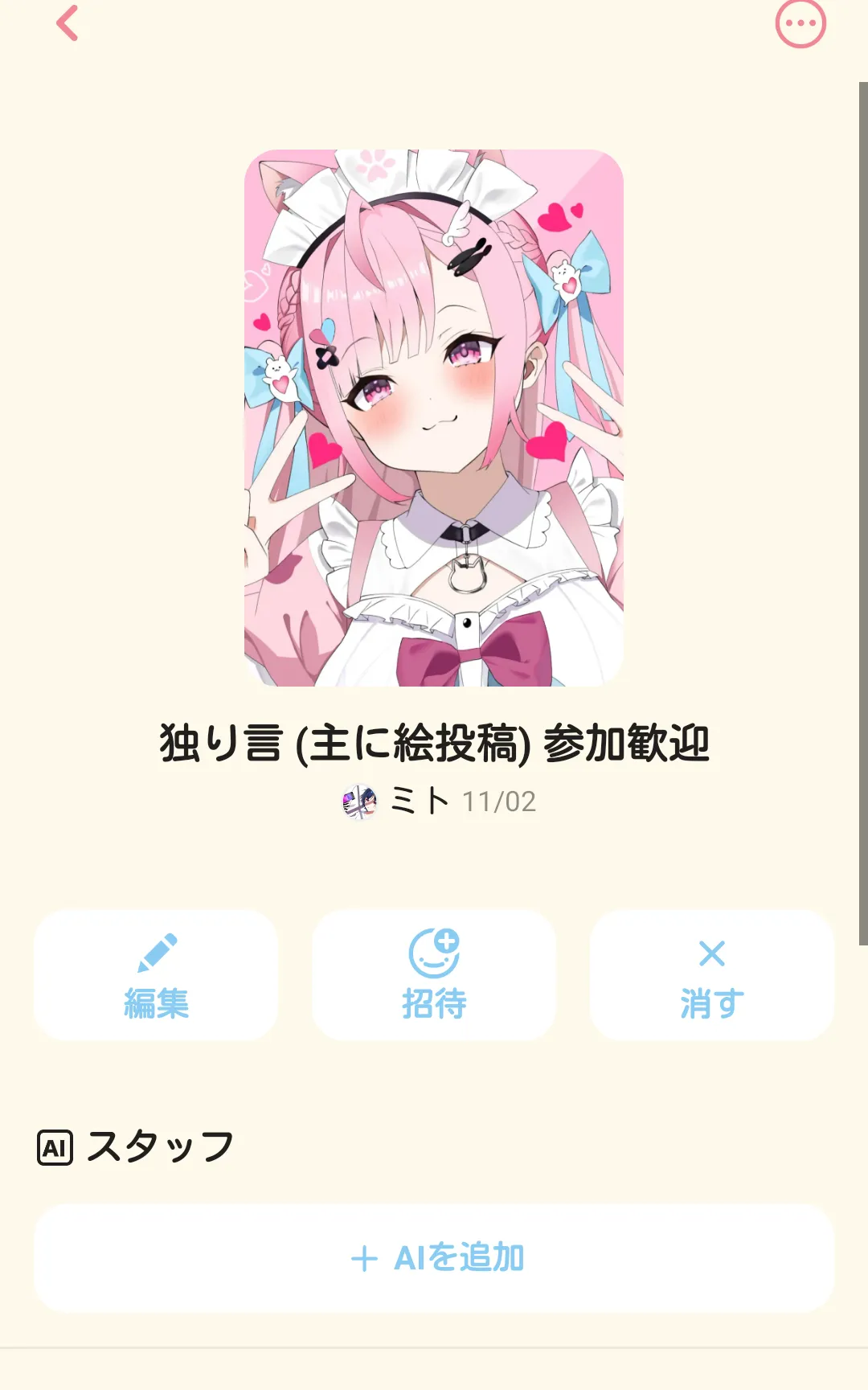The height and width of the screenshot is (1390, 868).
Task: Open the 招待 invite option
Action: [x=434, y=975]
